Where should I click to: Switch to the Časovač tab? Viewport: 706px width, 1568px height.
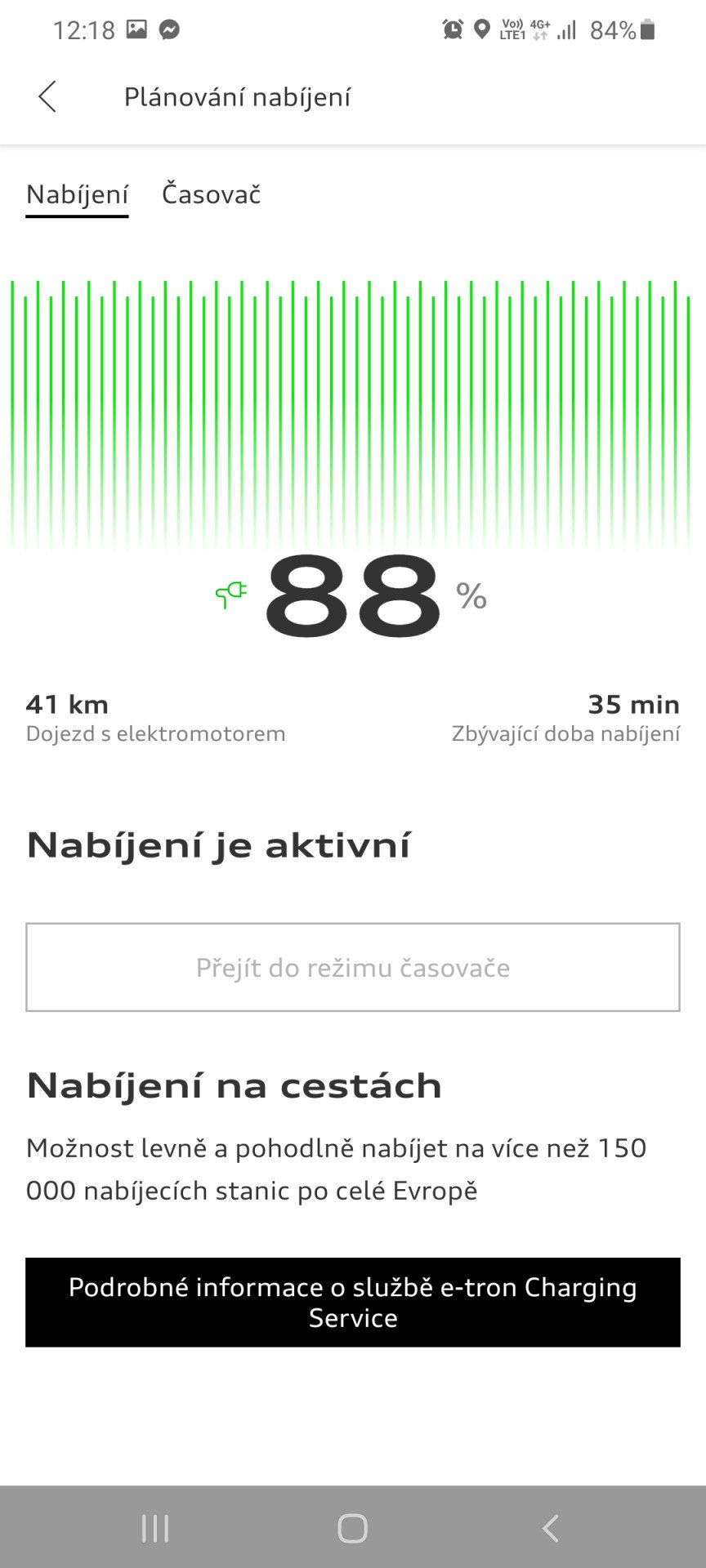tap(211, 194)
